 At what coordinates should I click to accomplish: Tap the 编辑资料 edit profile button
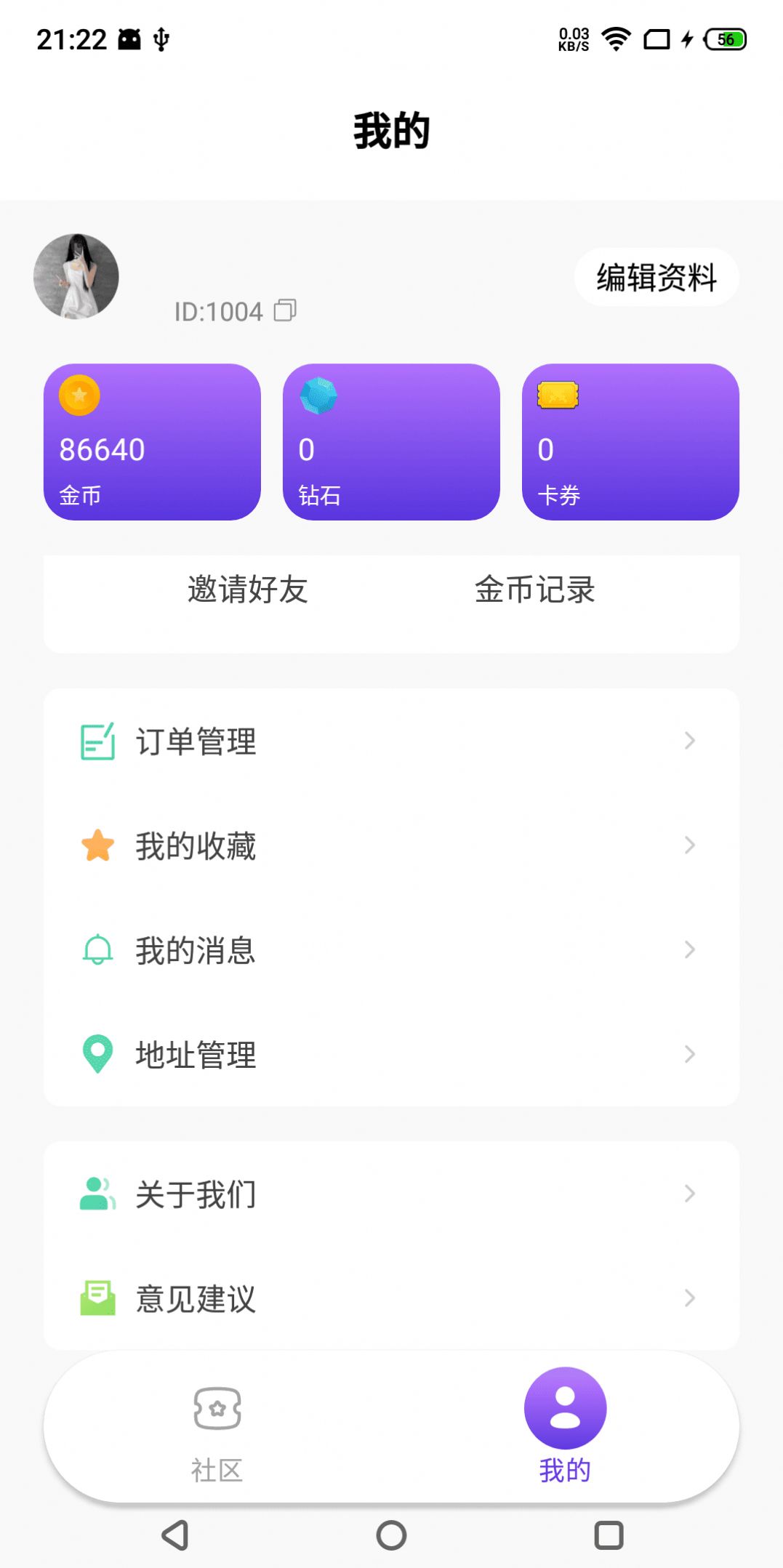click(x=656, y=278)
